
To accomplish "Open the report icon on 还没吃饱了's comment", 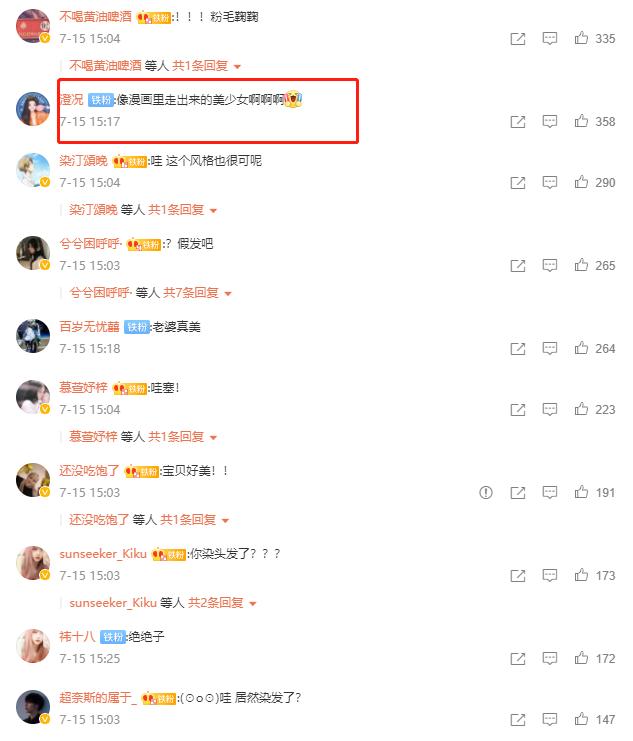I will pyautogui.click(x=486, y=493).
